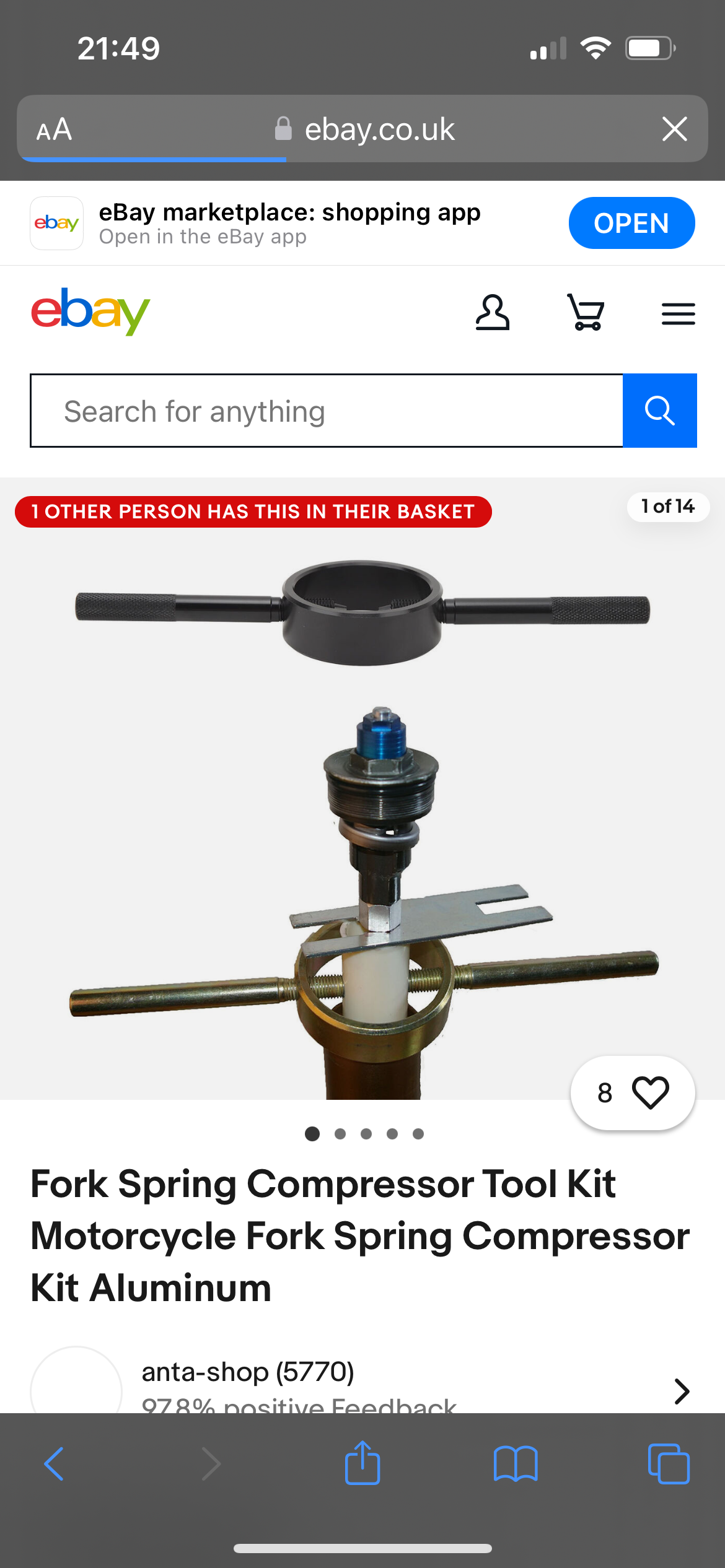
Task: Go back to the previous page
Action: [x=55, y=1464]
